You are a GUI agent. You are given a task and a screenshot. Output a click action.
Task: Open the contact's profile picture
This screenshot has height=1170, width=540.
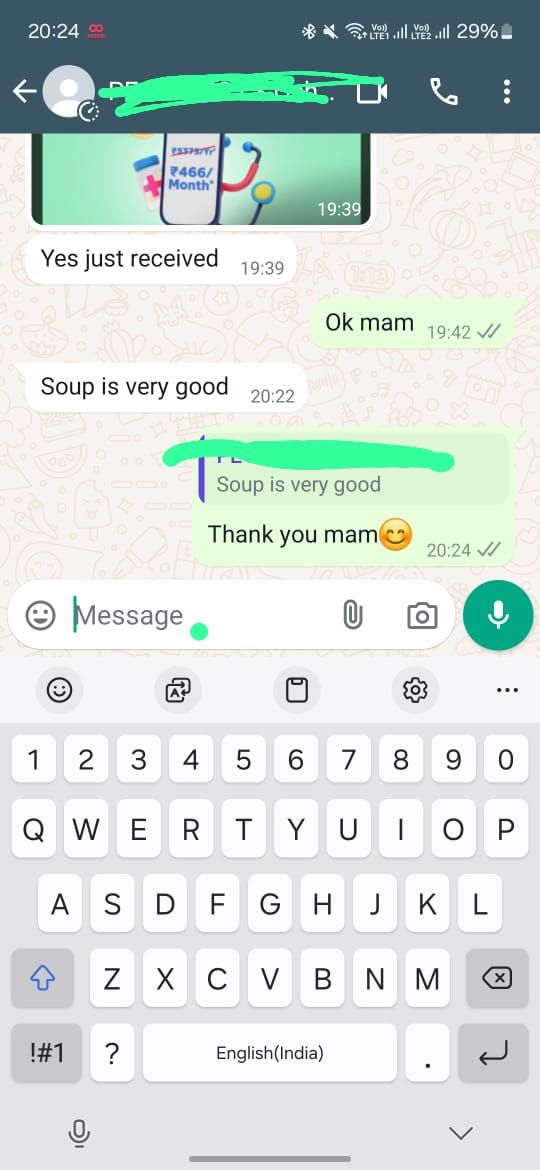click(69, 91)
